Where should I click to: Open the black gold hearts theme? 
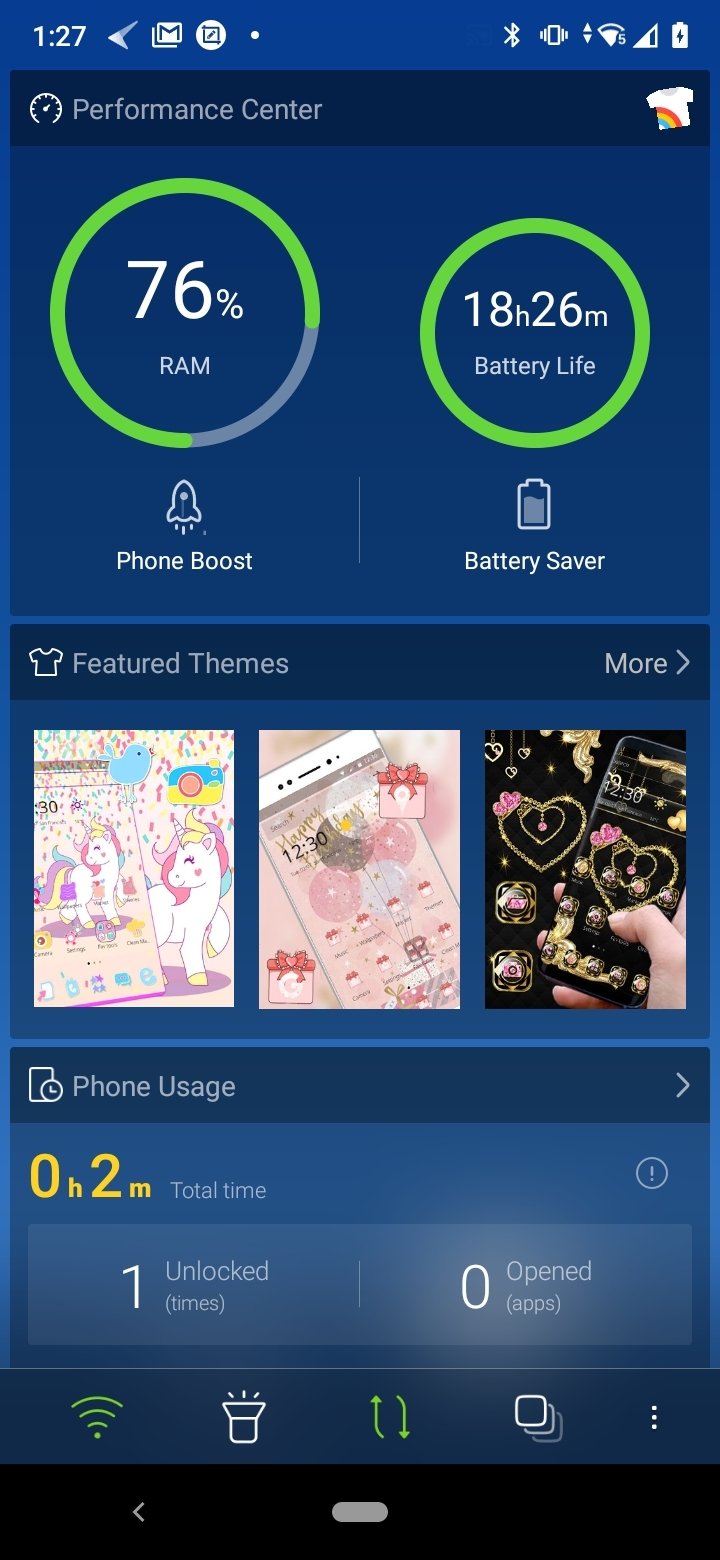coord(585,868)
